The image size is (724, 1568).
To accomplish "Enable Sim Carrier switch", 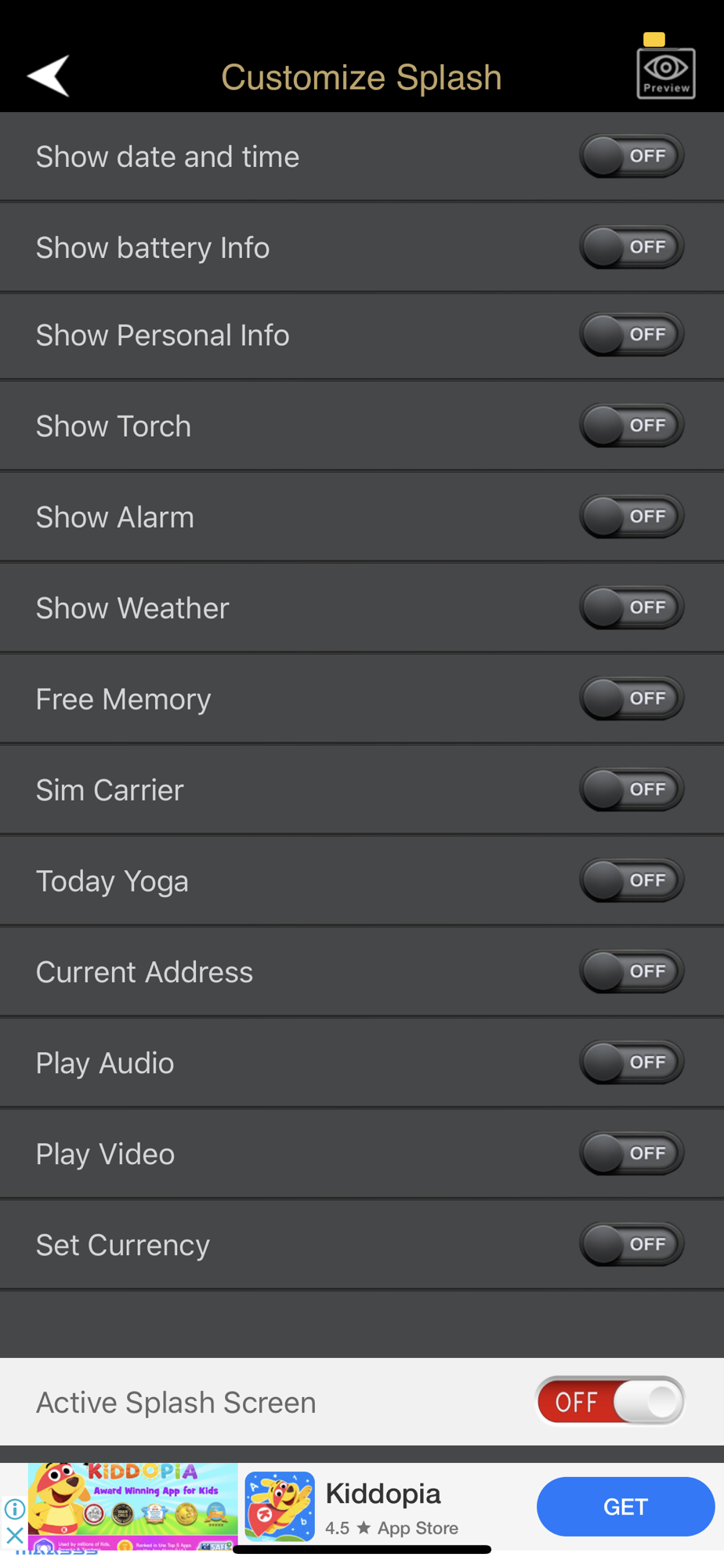I will pos(632,789).
